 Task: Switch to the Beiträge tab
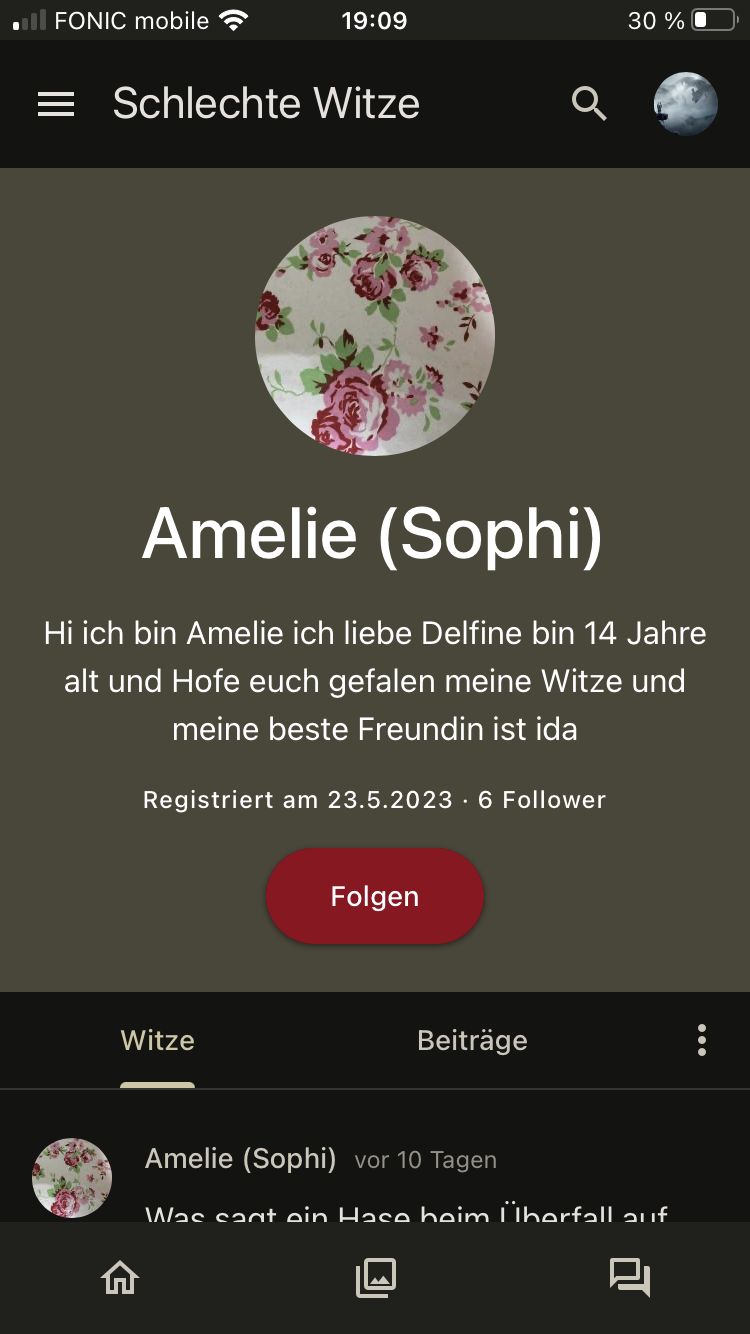[472, 1040]
